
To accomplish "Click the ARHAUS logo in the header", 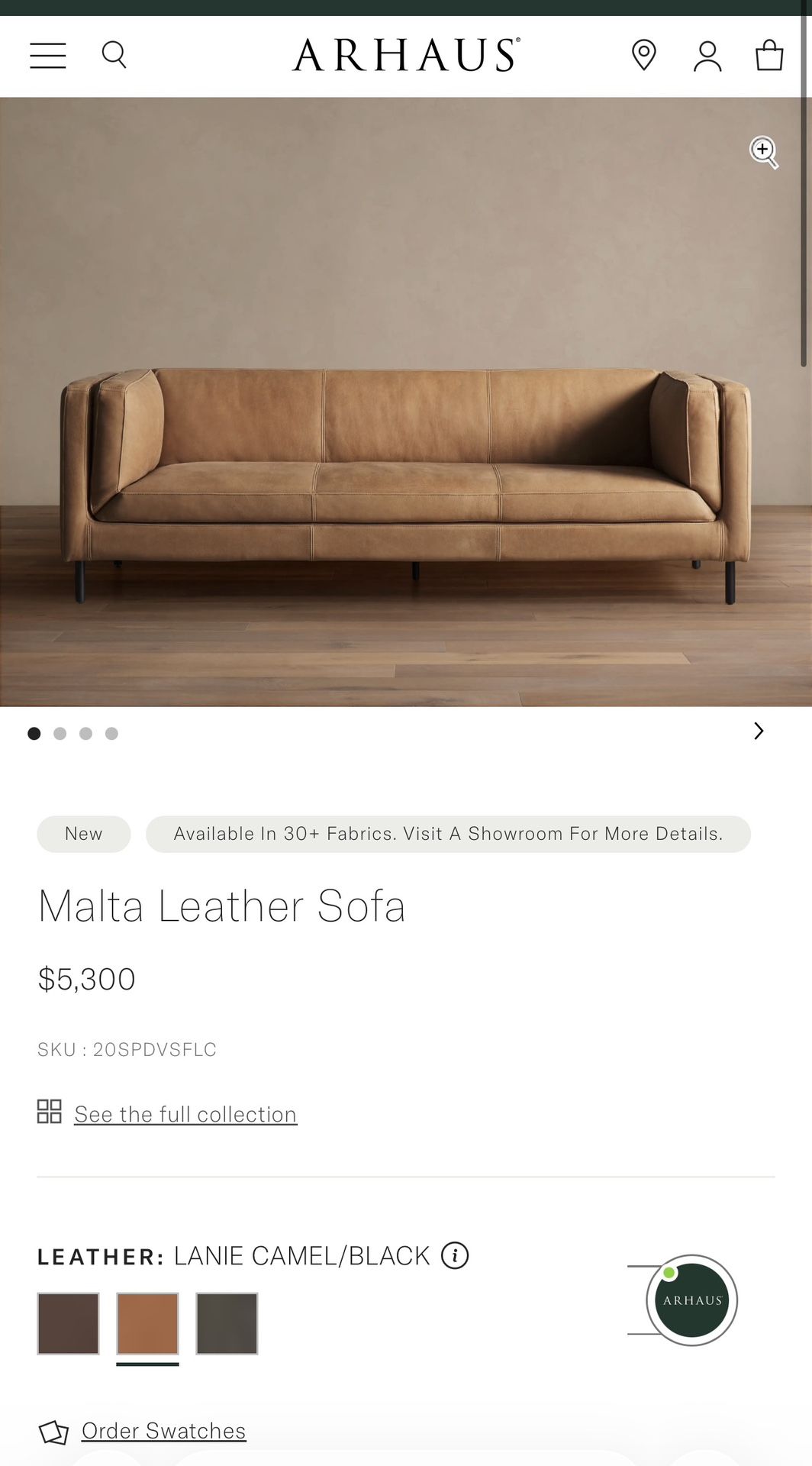I will click(x=405, y=55).
